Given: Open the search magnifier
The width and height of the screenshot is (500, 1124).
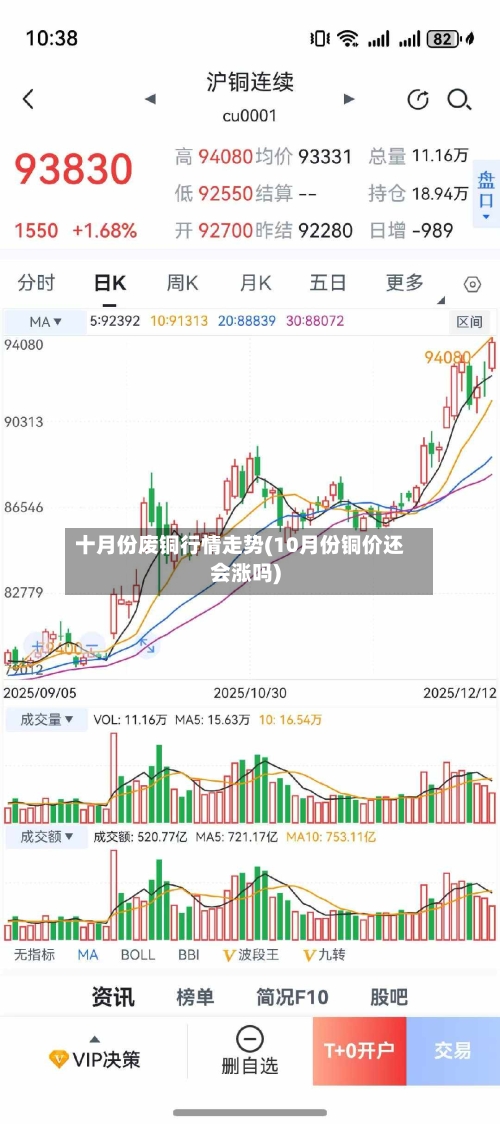Looking at the screenshot, I should (459, 100).
